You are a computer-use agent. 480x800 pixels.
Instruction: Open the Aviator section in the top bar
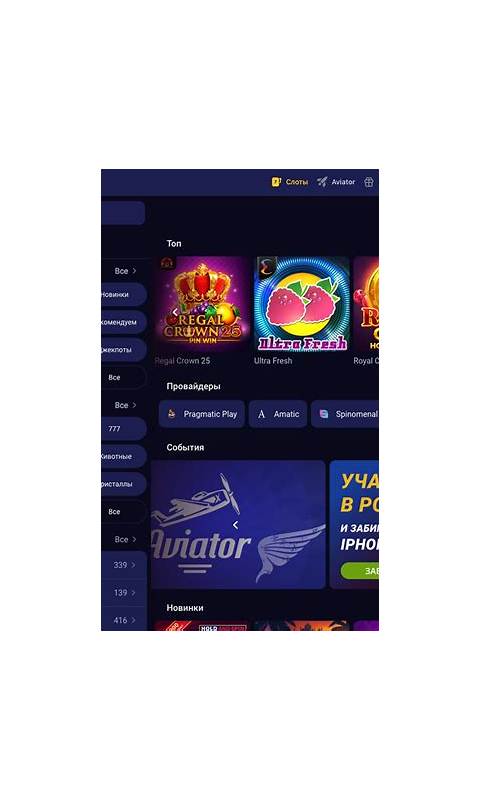[336, 182]
